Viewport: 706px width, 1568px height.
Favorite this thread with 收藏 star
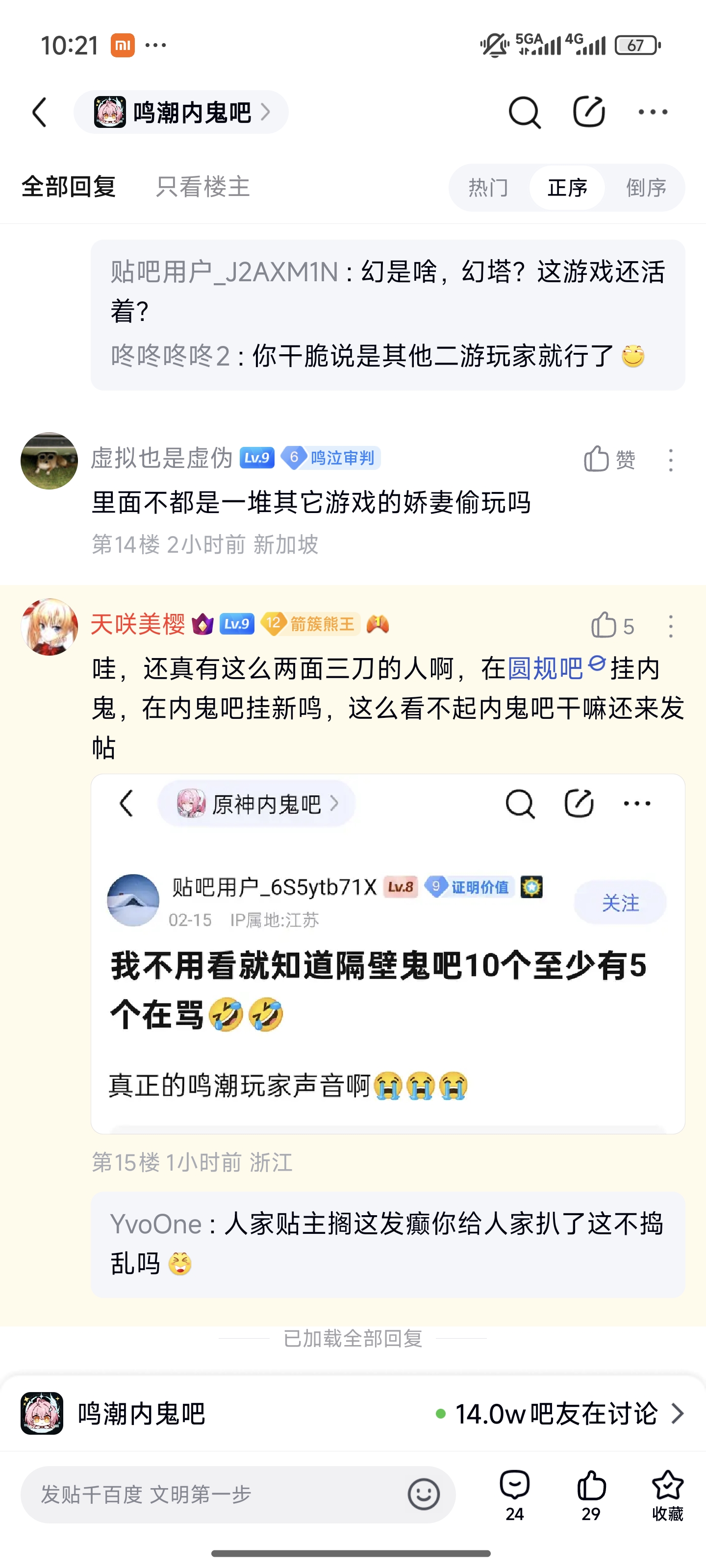click(x=667, y=1494)
